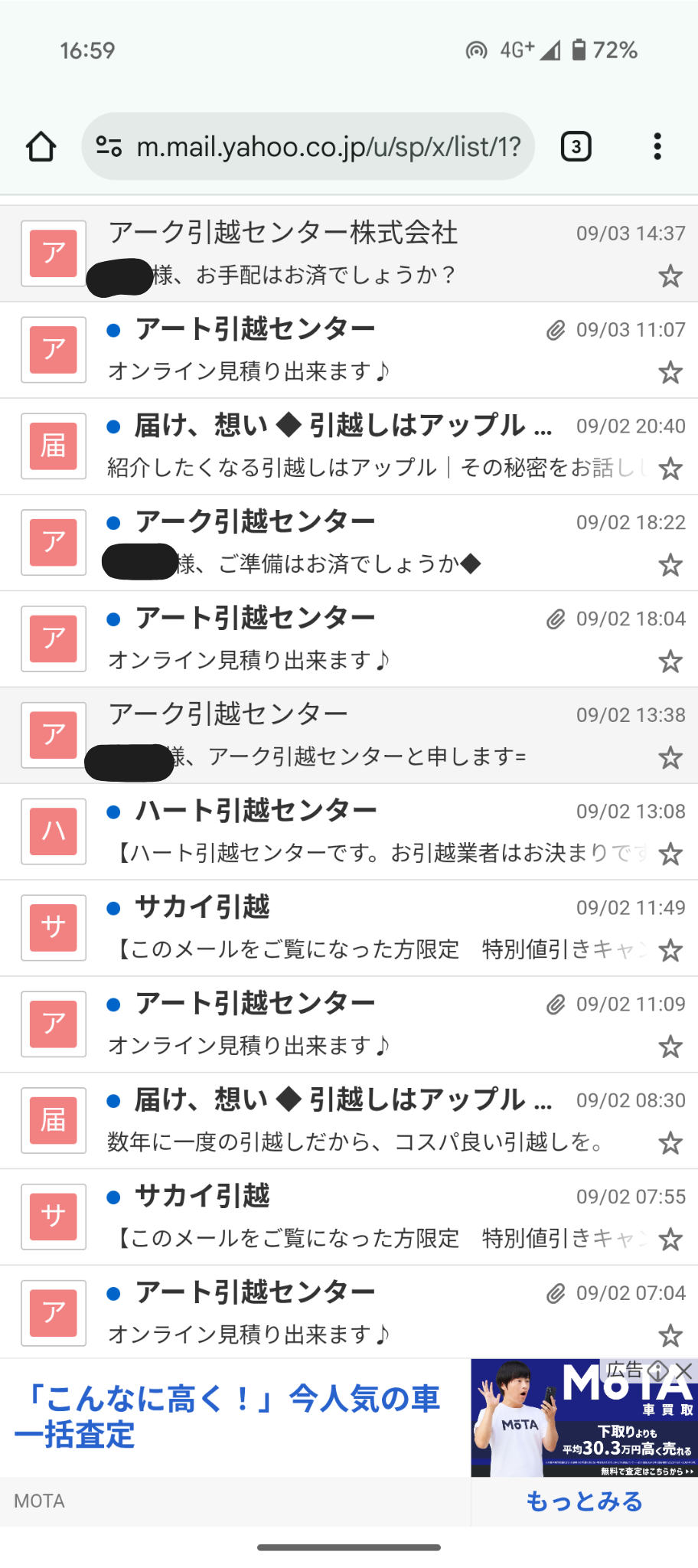Open the 09/02 18:22 email from アーク引越センター

[x=337, y=542]
